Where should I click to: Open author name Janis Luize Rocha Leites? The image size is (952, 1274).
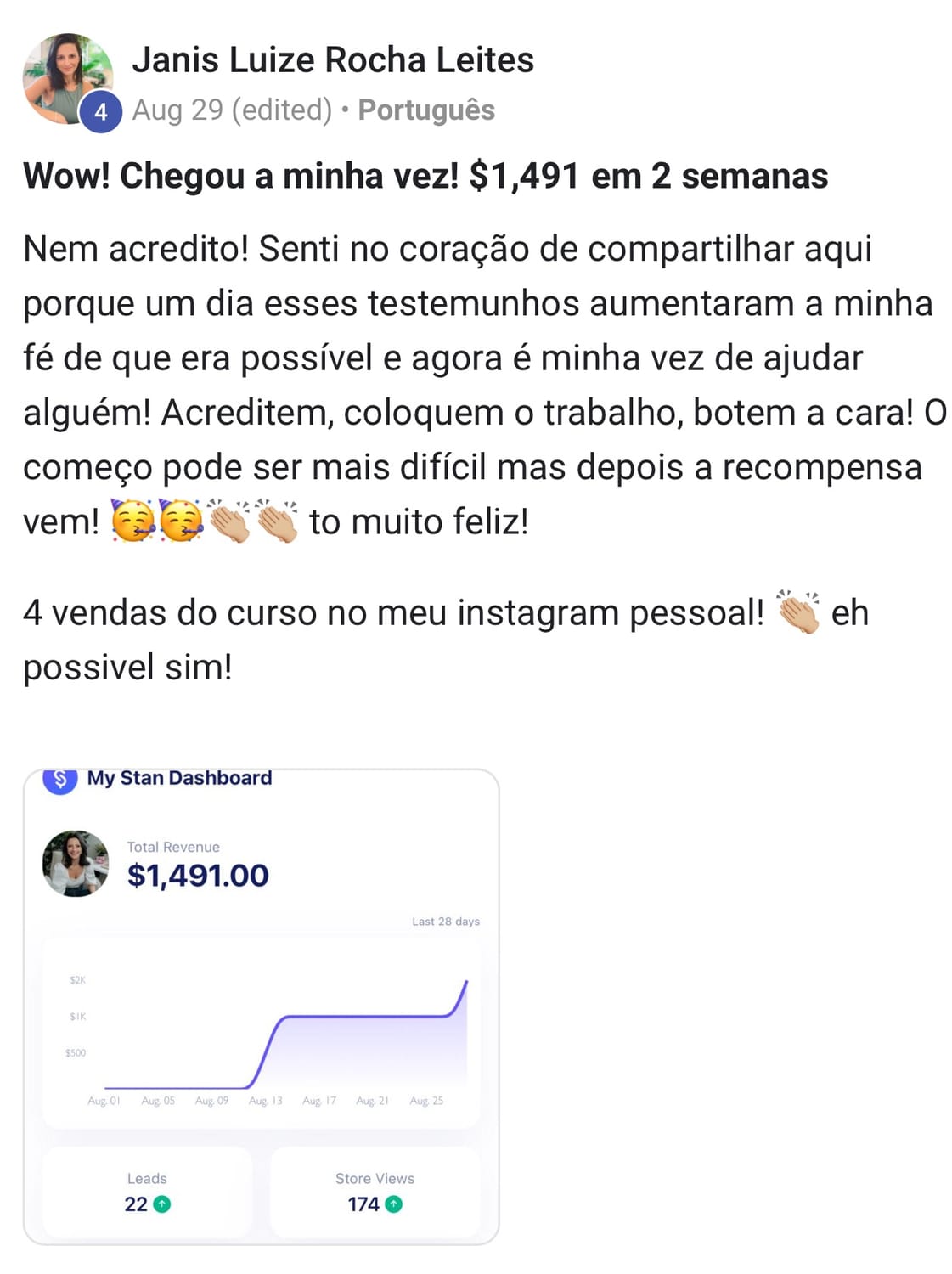coord(332,60)
